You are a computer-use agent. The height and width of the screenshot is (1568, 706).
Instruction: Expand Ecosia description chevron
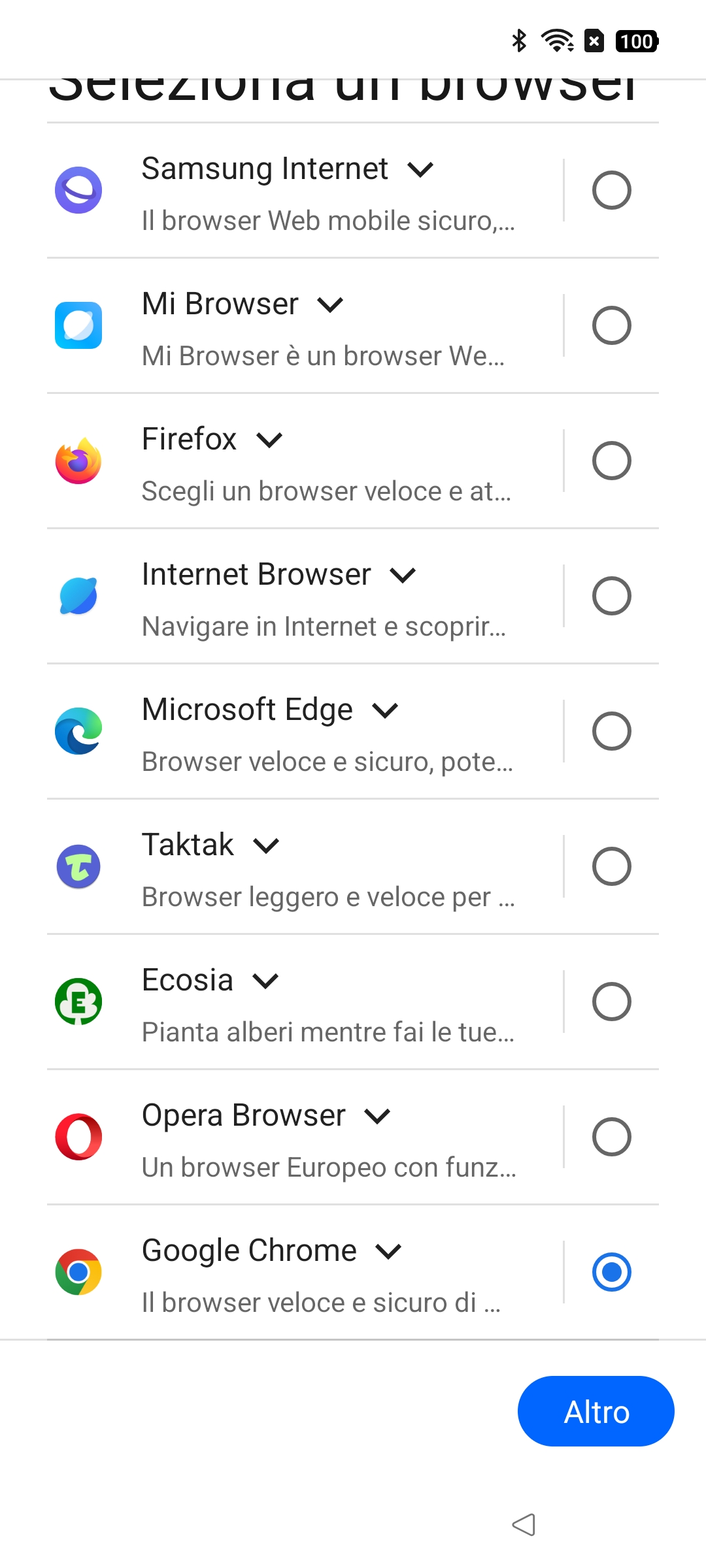click(x=265, y=981)
